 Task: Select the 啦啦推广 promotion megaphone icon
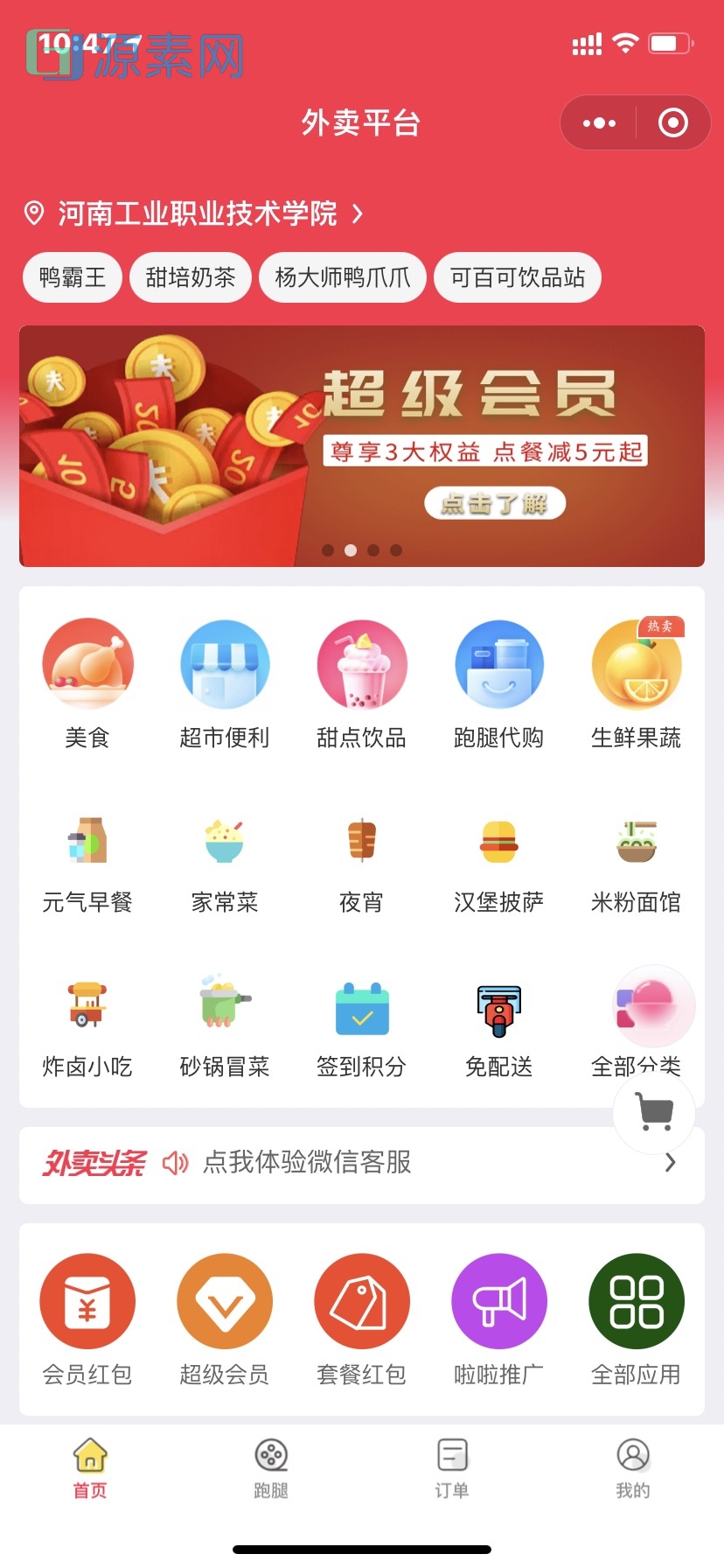click(x=498, y=1301)
